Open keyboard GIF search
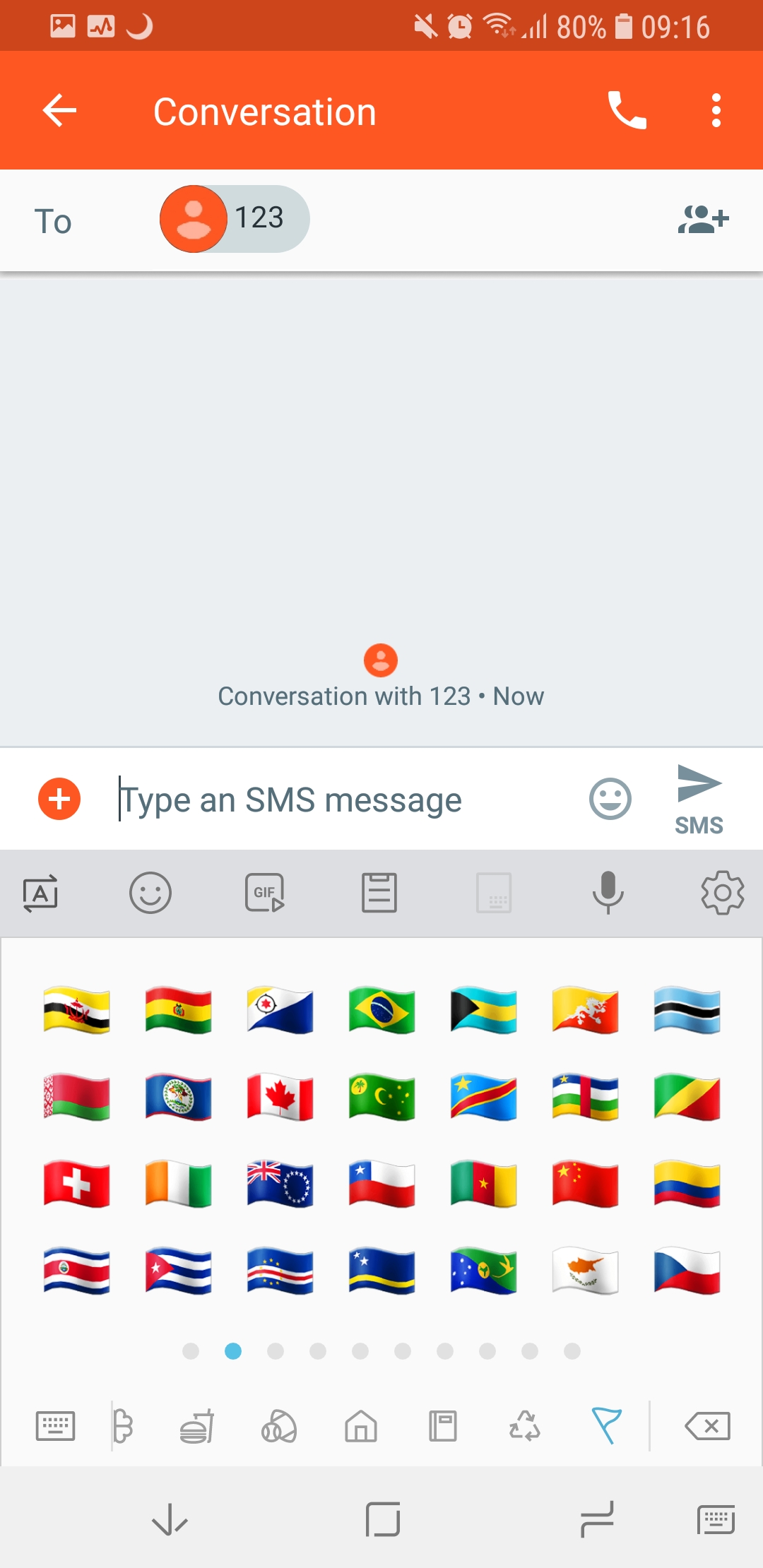The width and height of the screenshot is (763, 1568). click(265, 893)
